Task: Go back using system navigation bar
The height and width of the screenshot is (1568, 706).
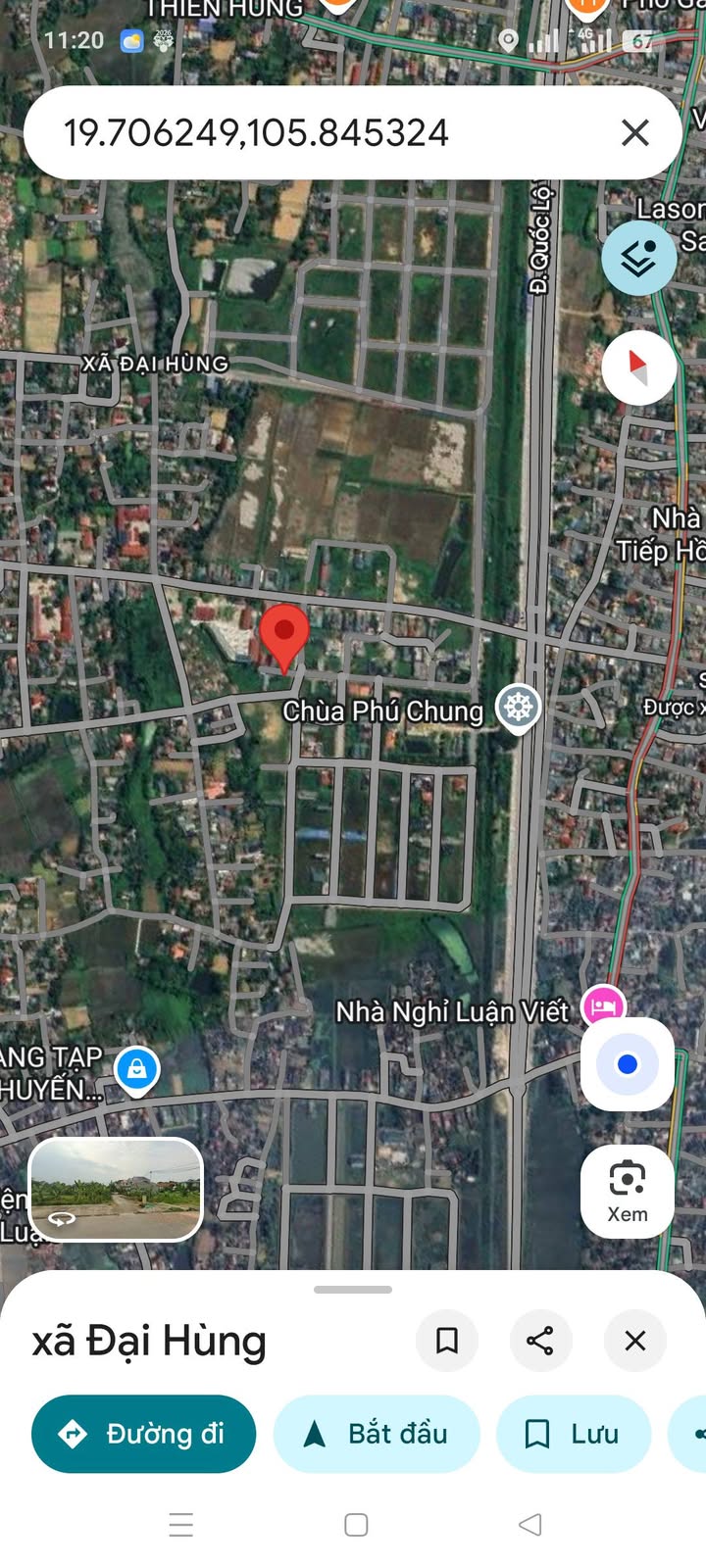Action: pyautogui.click(x=529, y=1524)
